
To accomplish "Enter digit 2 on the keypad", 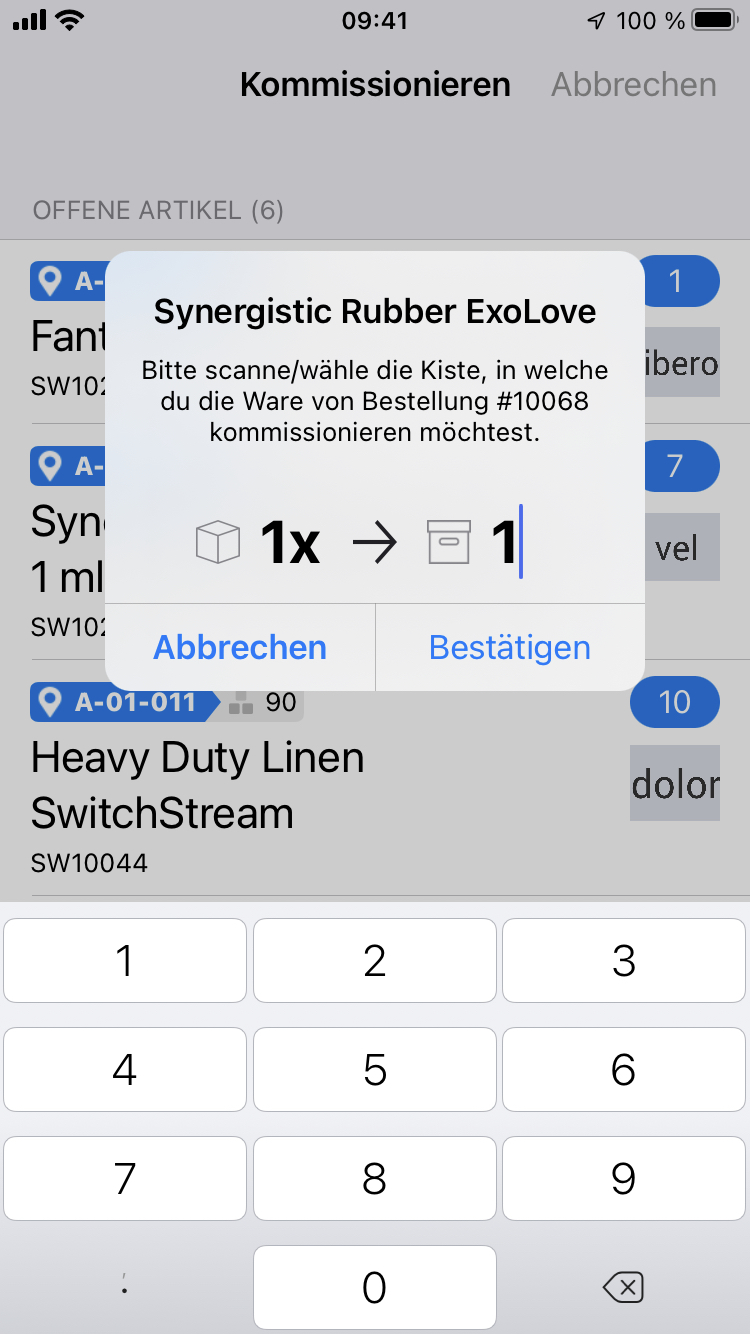I will tap(375, 961).
